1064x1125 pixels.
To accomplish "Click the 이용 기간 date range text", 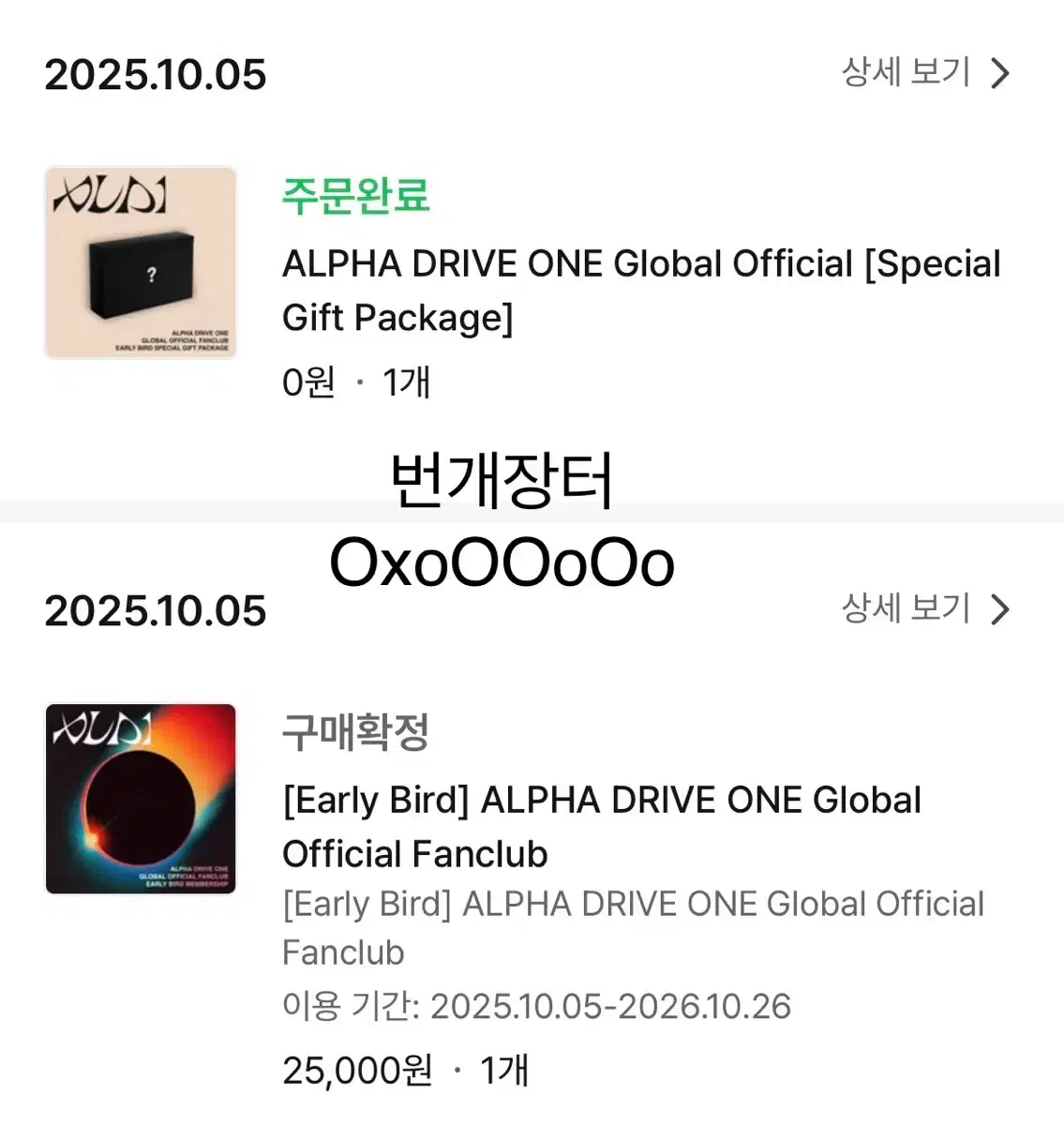I will pyautogui.click(x=534, y=1005).
